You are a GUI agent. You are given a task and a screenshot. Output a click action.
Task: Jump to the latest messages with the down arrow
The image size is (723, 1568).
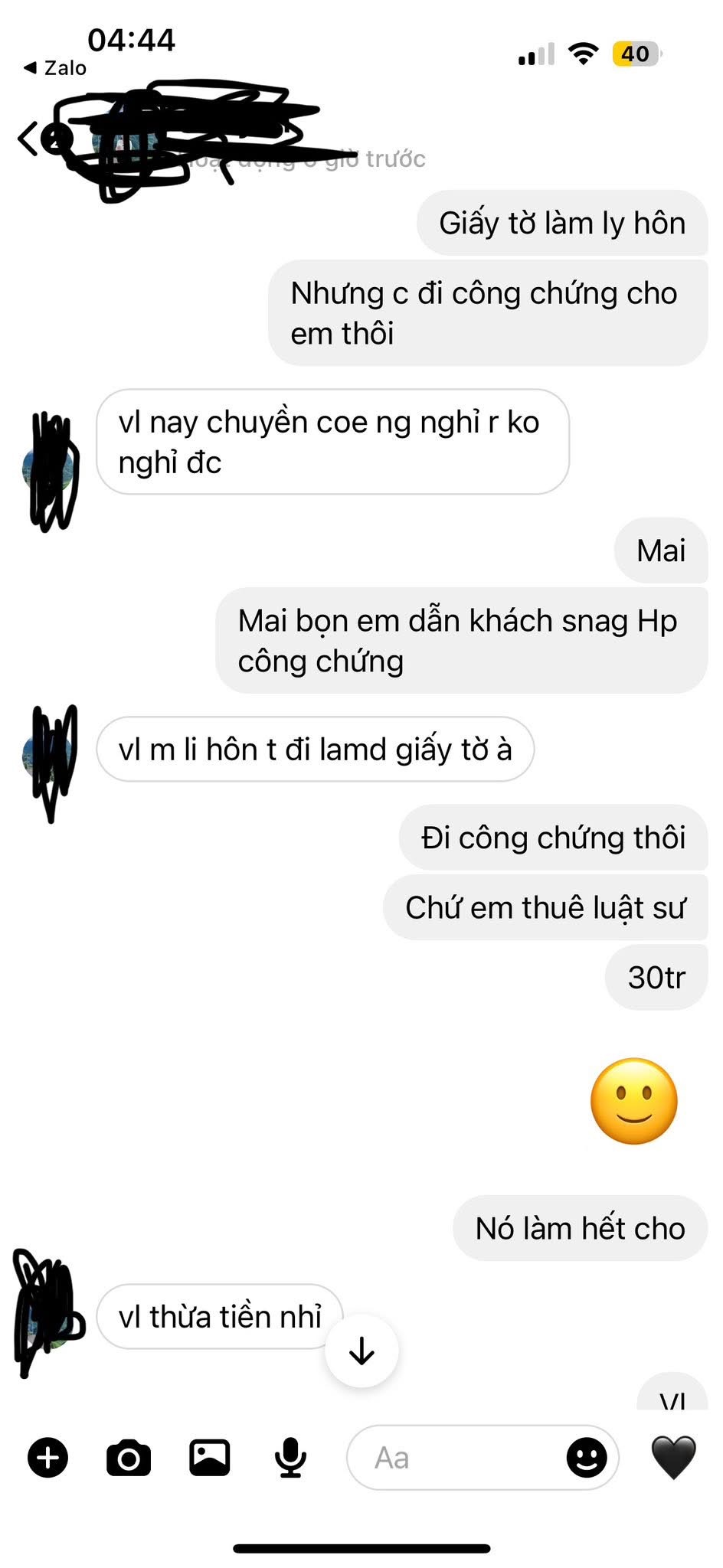(x=361, y=1351)
